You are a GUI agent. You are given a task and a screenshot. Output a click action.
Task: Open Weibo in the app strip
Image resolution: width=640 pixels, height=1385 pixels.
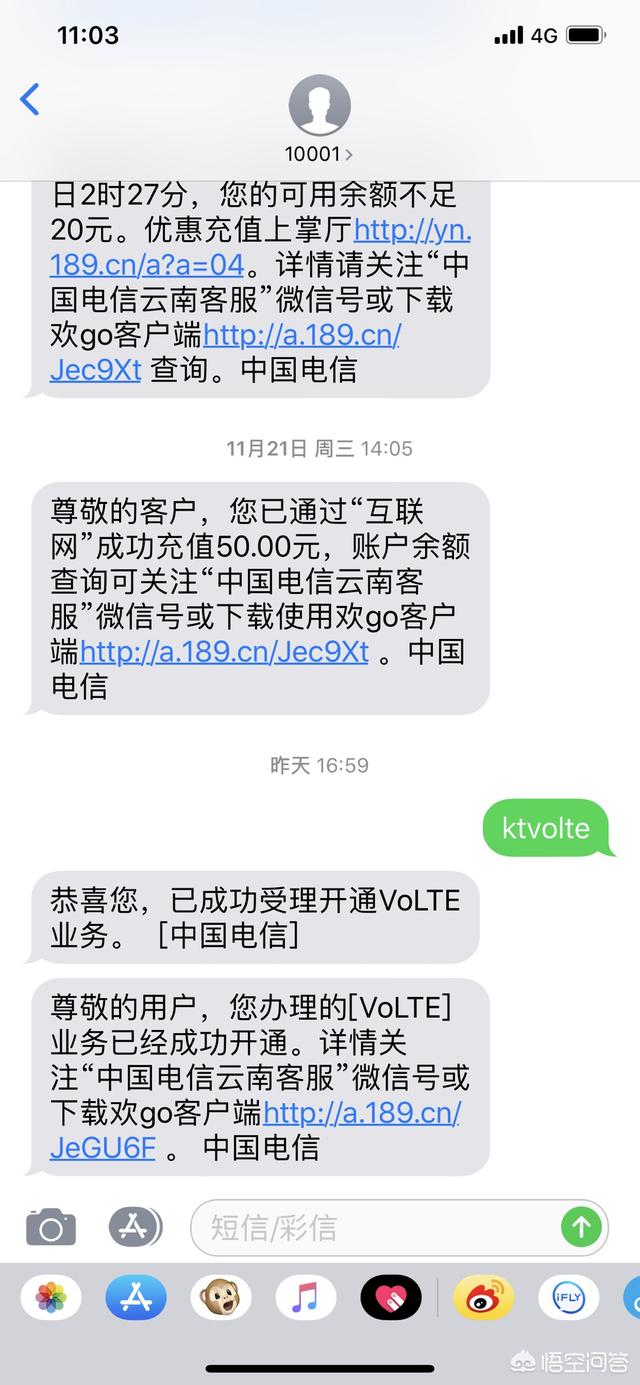tap(484, 1298)
